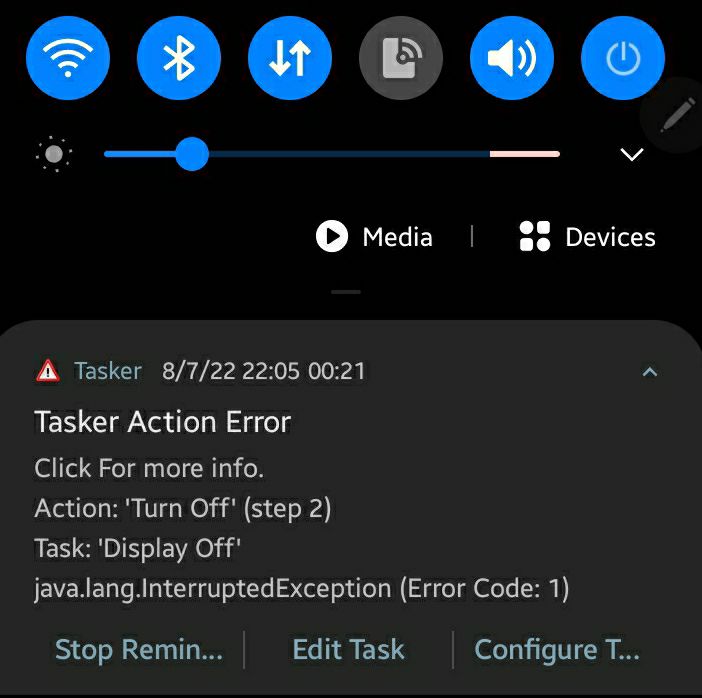The width and height of the screenshot is (702, 698).
Task: Tap the blue power quick tile
Action: pos(622,58)
